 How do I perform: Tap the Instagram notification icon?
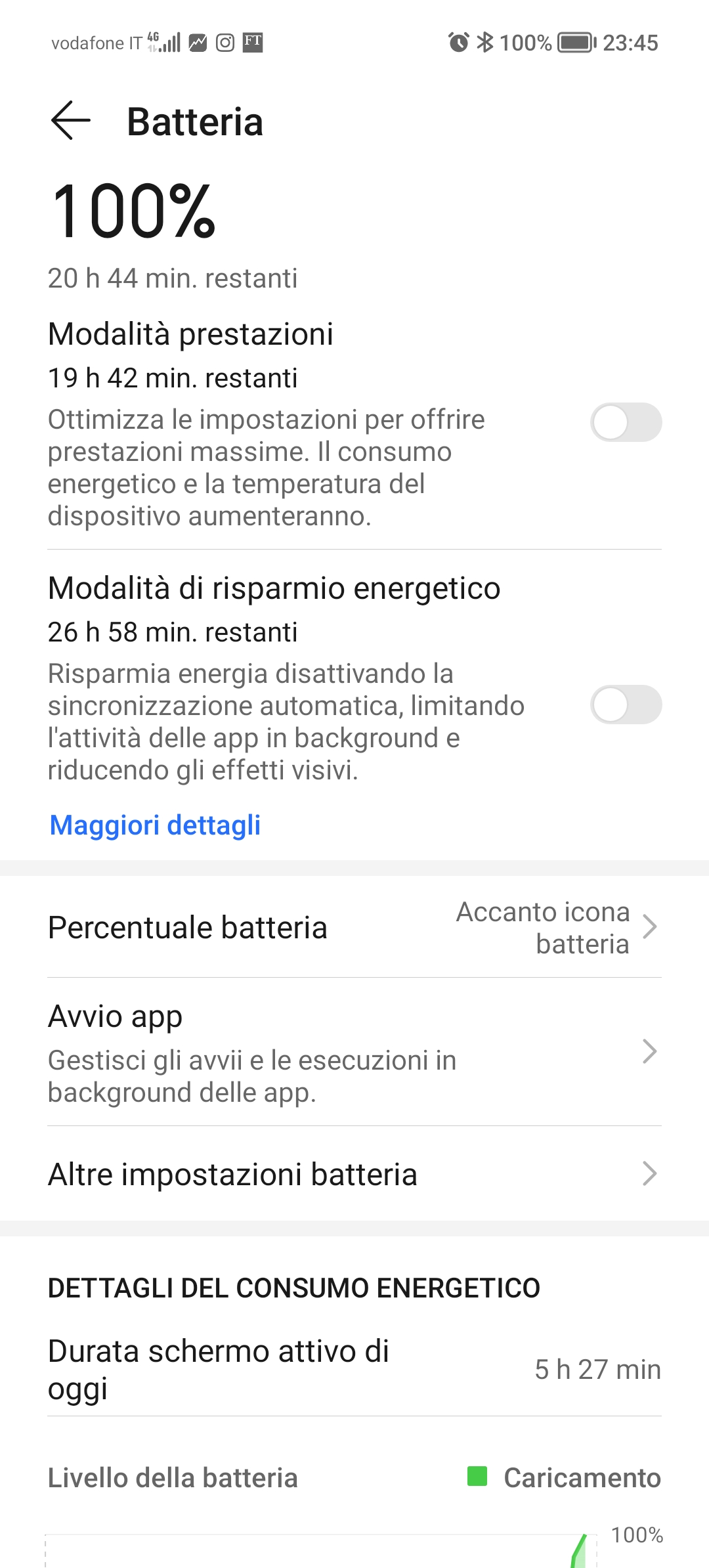tap(225, 43)
